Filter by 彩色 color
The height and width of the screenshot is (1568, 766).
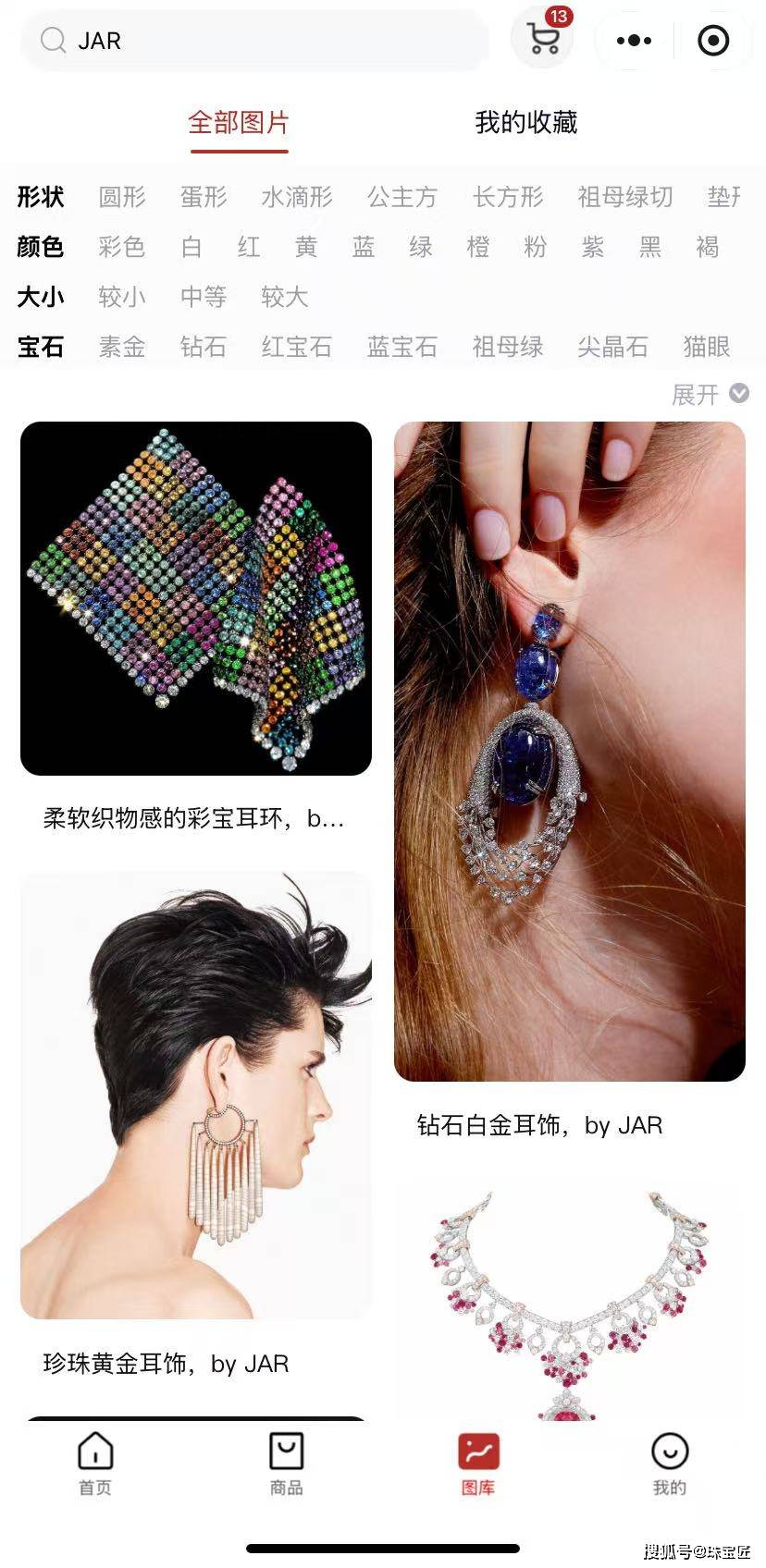tap(121, 247)
